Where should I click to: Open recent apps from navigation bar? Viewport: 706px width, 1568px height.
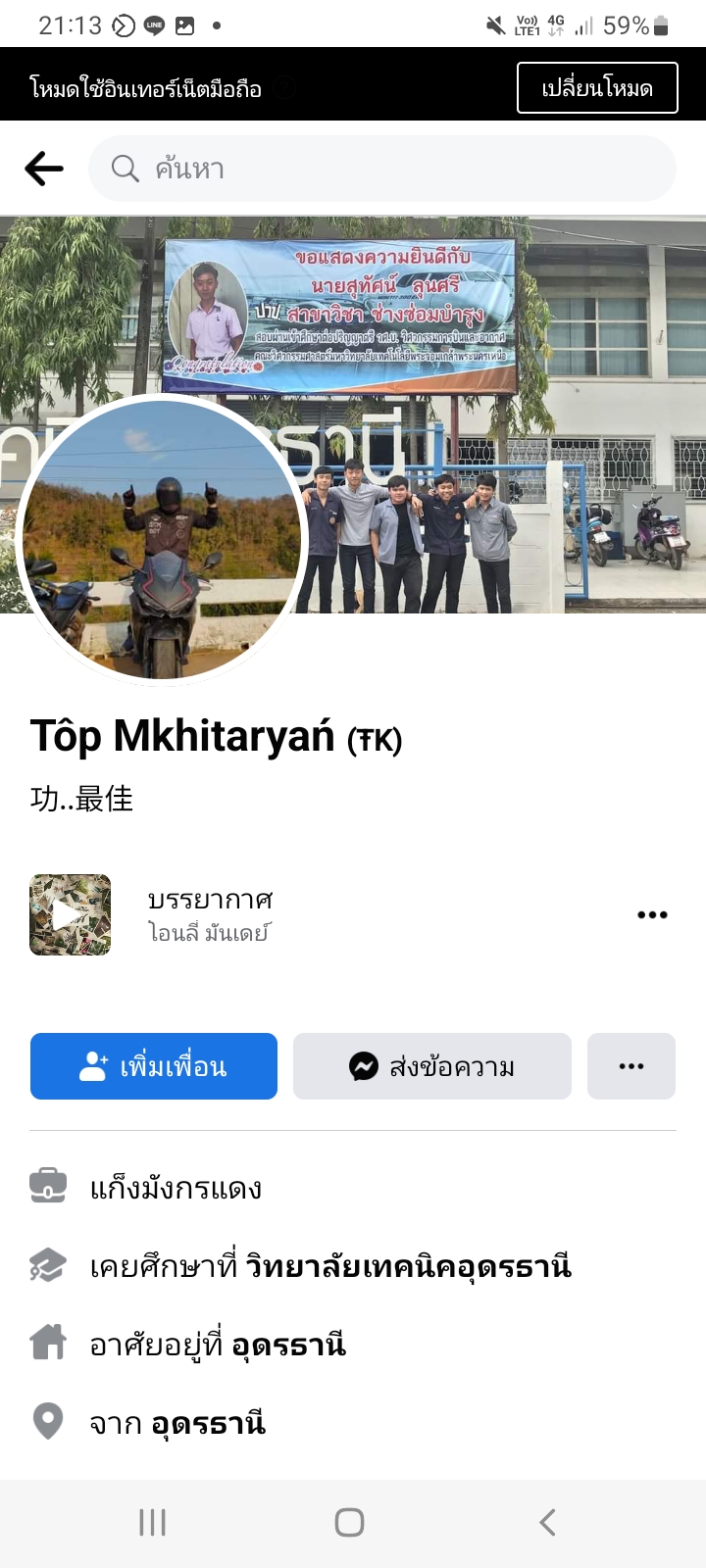point(153,1522)
